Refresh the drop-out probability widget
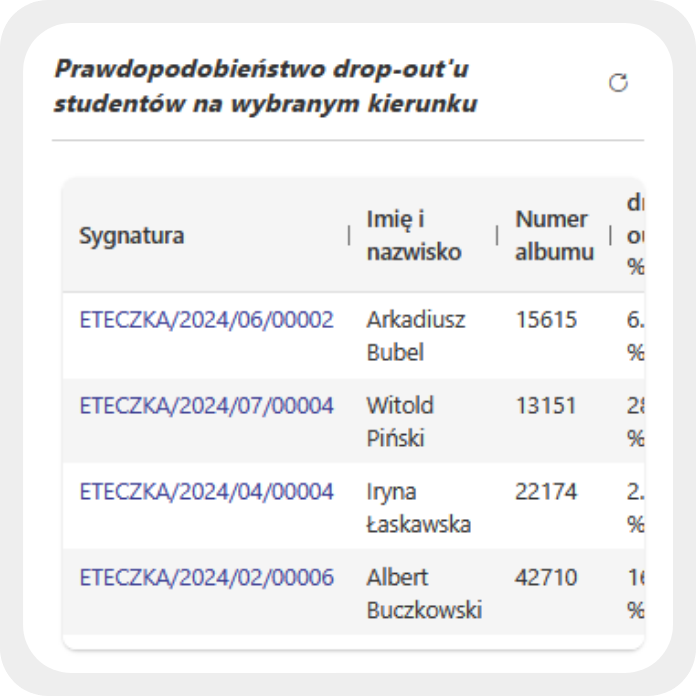Image resolution: width=696 pixels, height=696 pixels. click(618, 83)
